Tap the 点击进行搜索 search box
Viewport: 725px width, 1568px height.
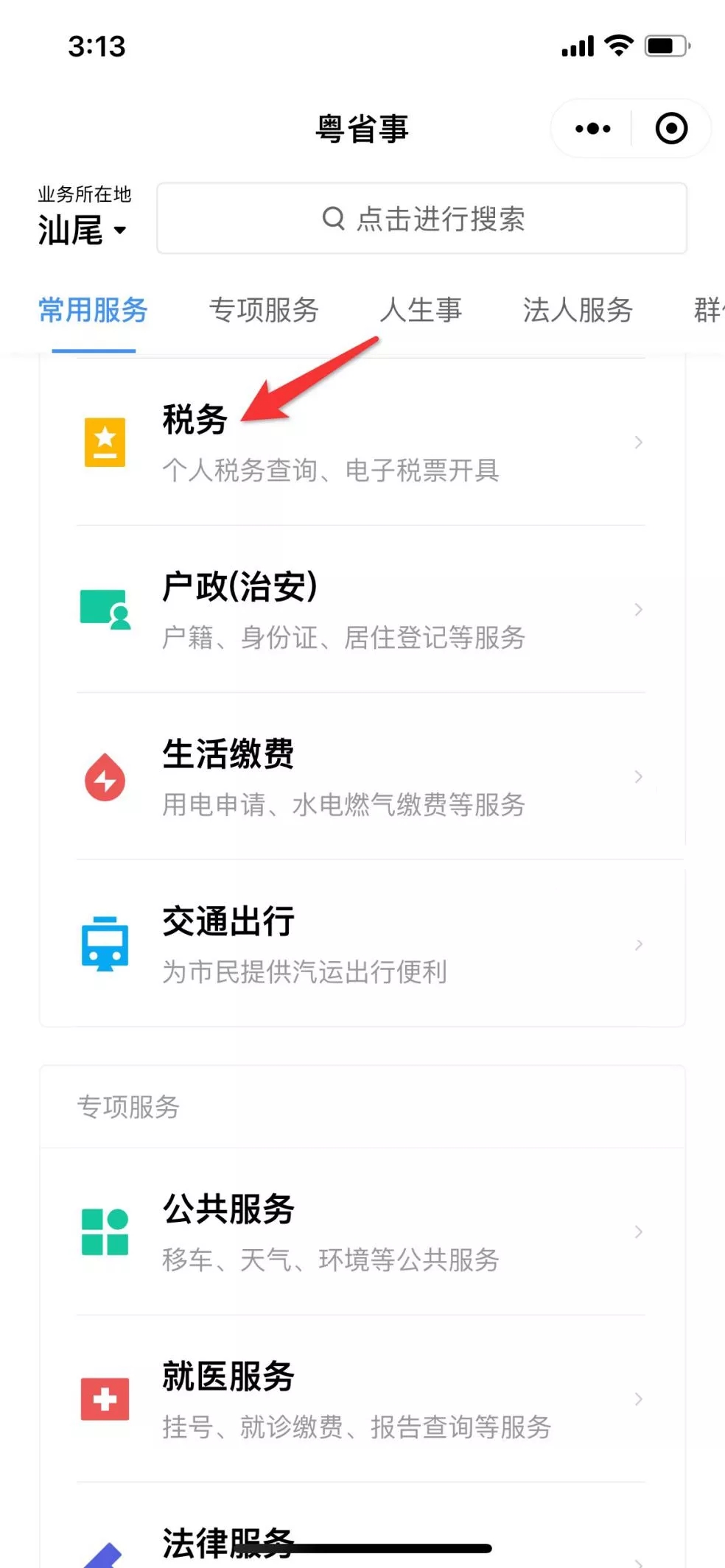[422, 218]
